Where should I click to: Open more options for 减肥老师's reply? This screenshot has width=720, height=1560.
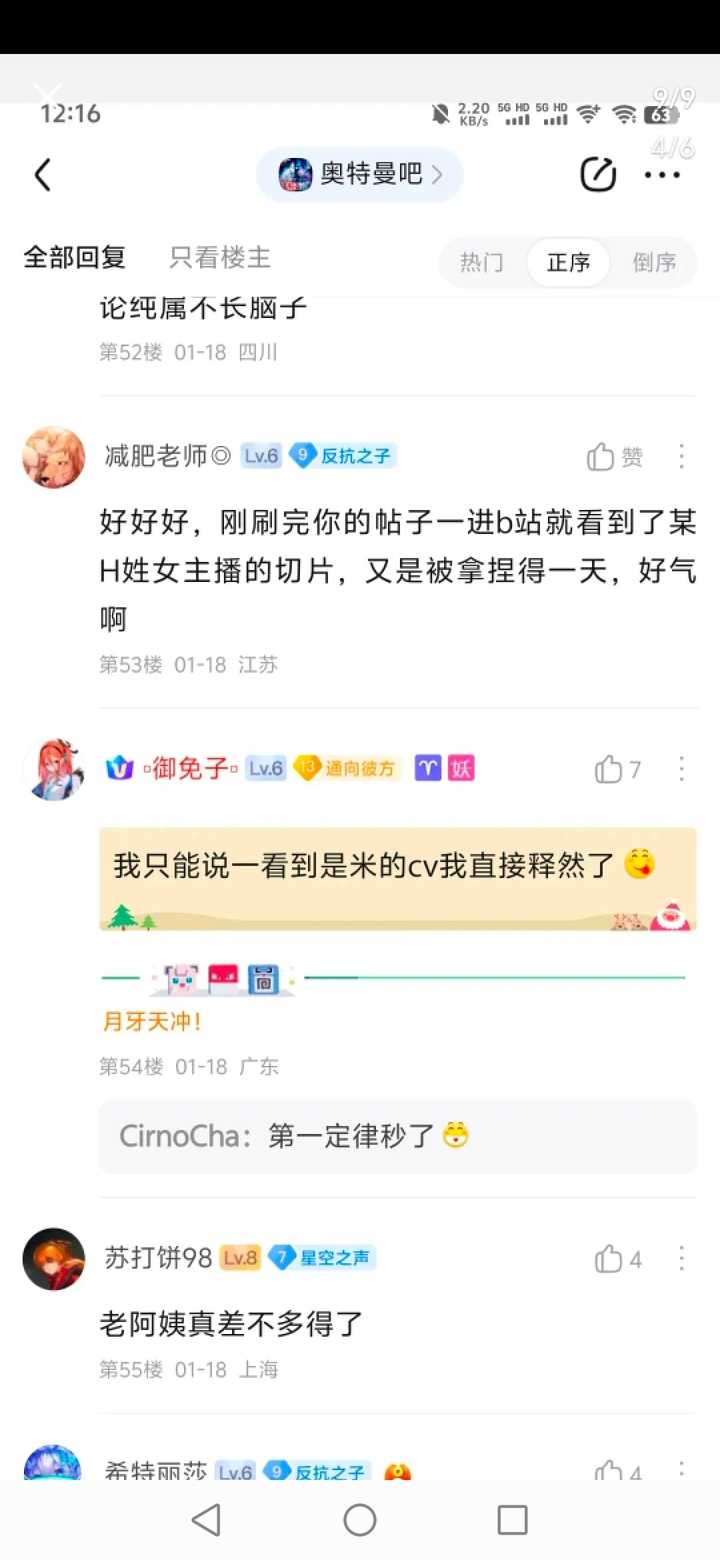(682, 457)
